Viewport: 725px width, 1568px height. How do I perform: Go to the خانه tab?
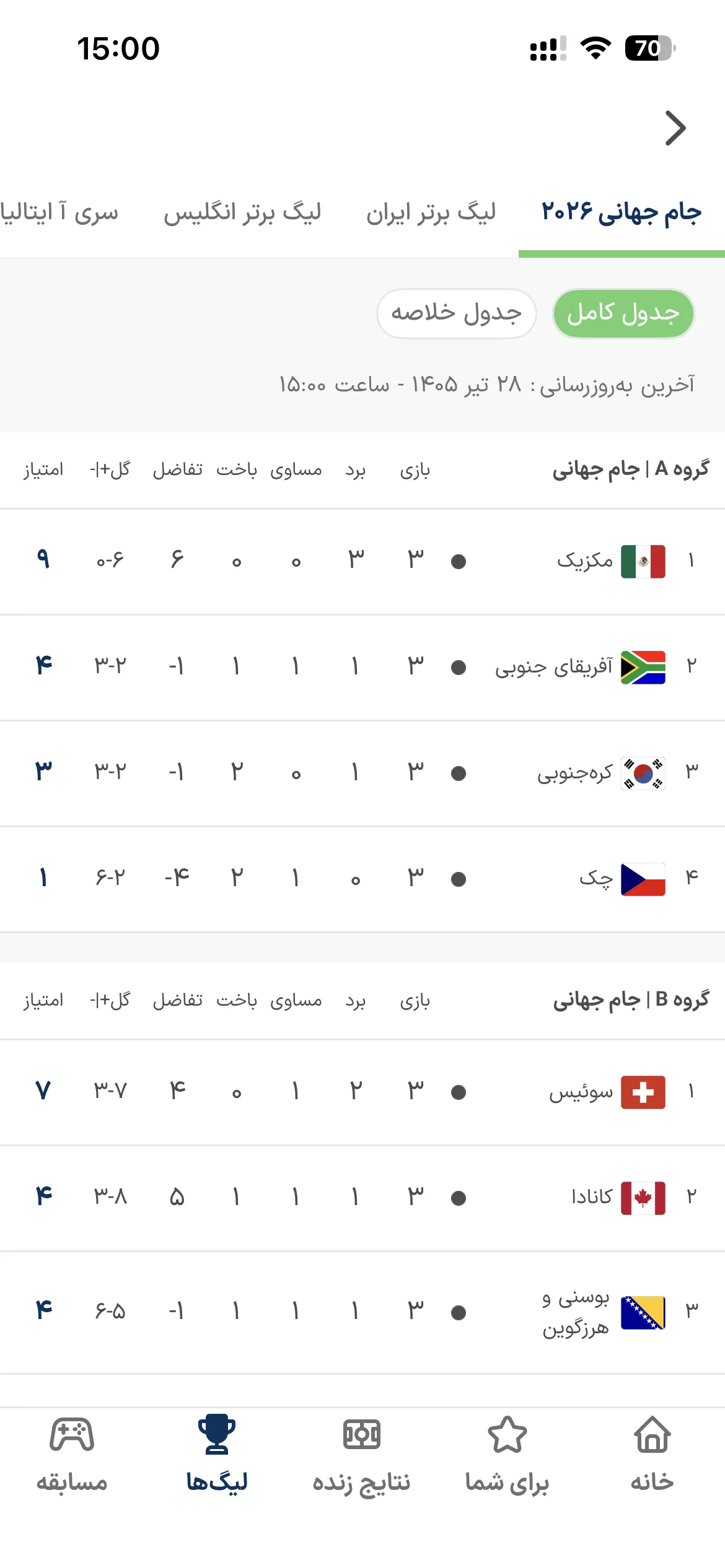pyautogui.click(x=652, y=1455)
